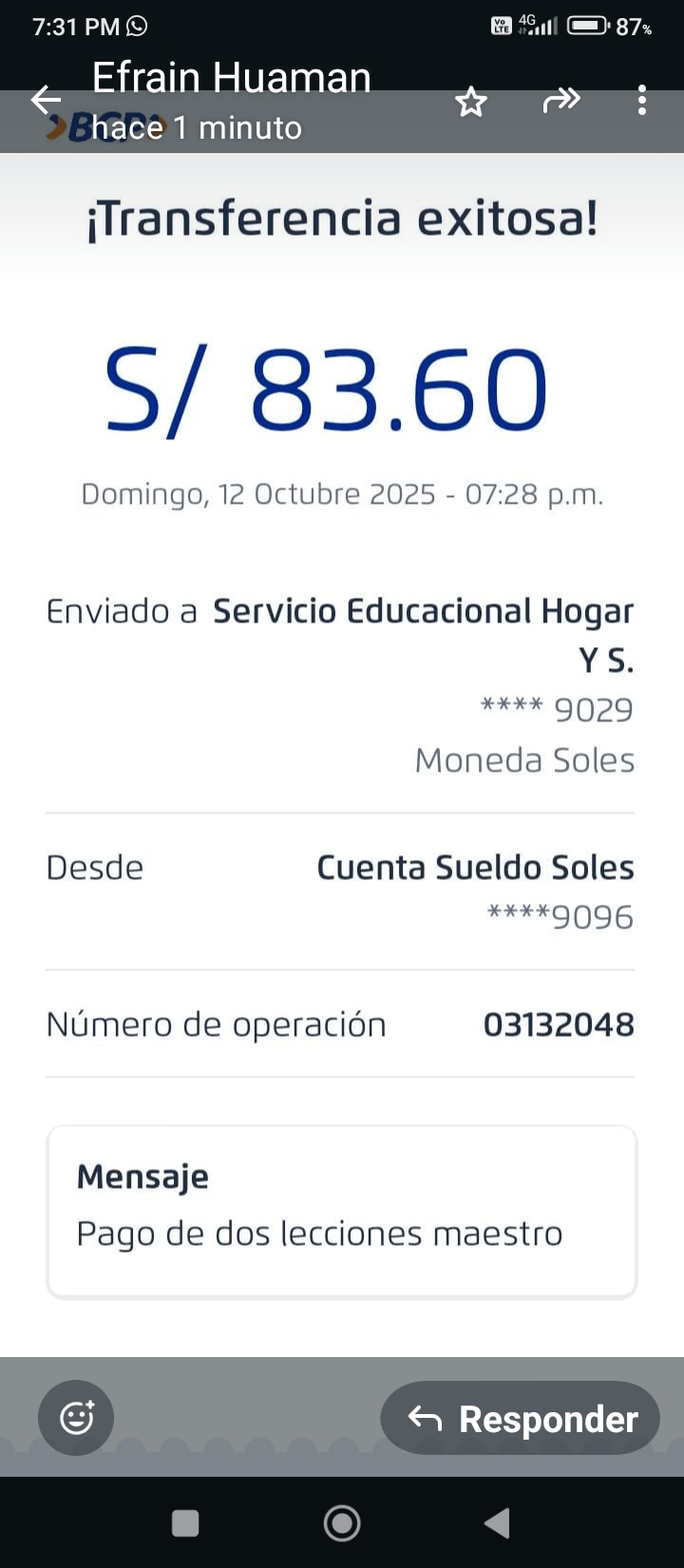Add an emoji reaction
This screenshot has height=1568, width=684.
(x=76, y=1418)
